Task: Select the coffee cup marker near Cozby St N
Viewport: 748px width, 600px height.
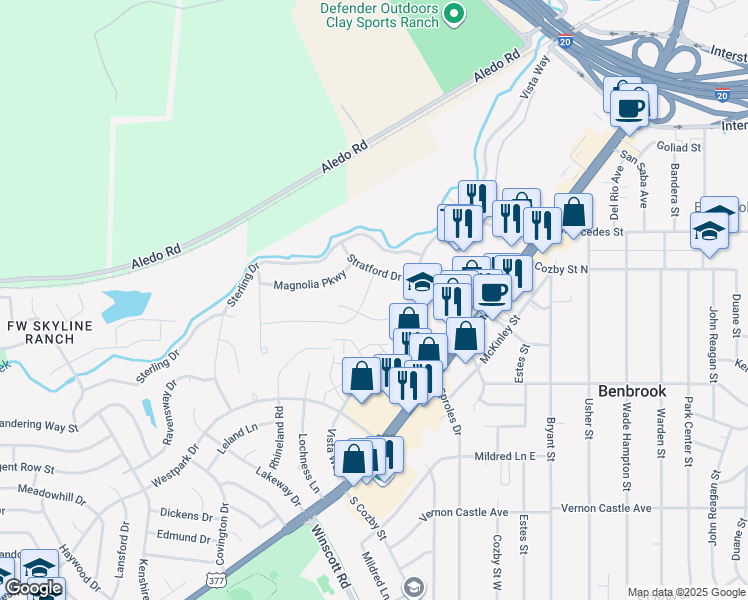Action: coord(491,293)
